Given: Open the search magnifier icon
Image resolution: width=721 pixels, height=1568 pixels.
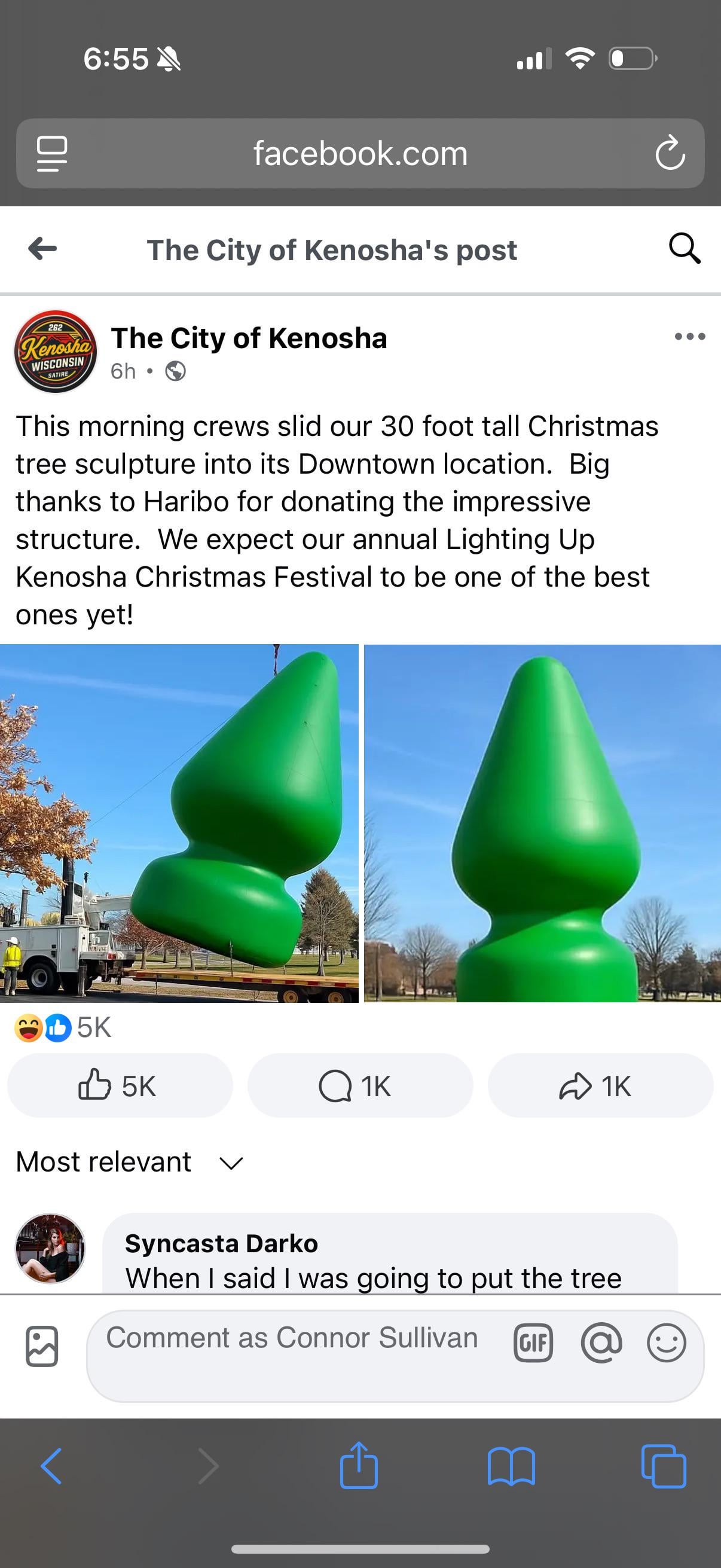Looking at the screenshot, I should coord(685,248).
